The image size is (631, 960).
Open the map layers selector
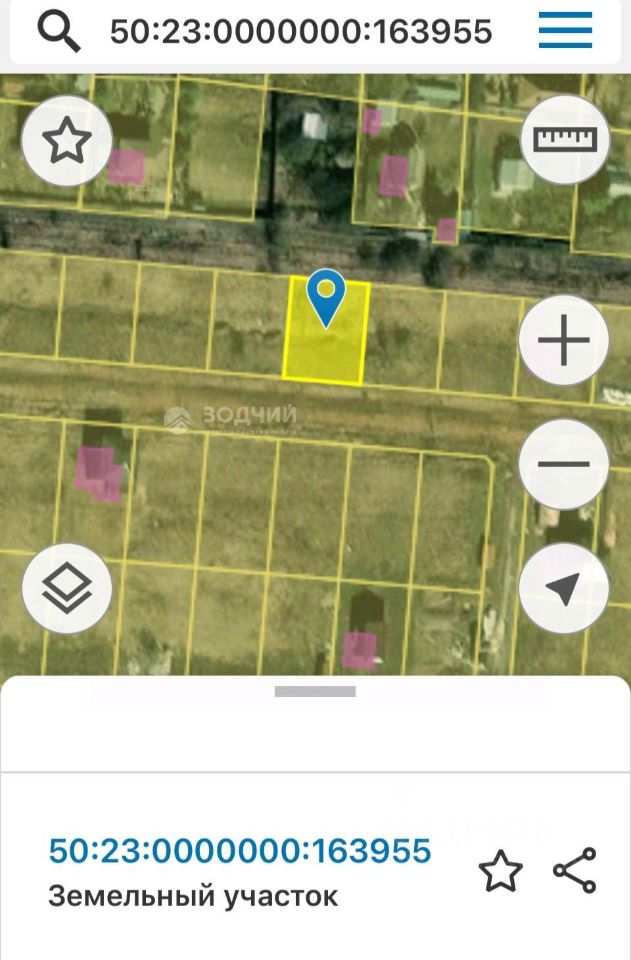(67, 589)
